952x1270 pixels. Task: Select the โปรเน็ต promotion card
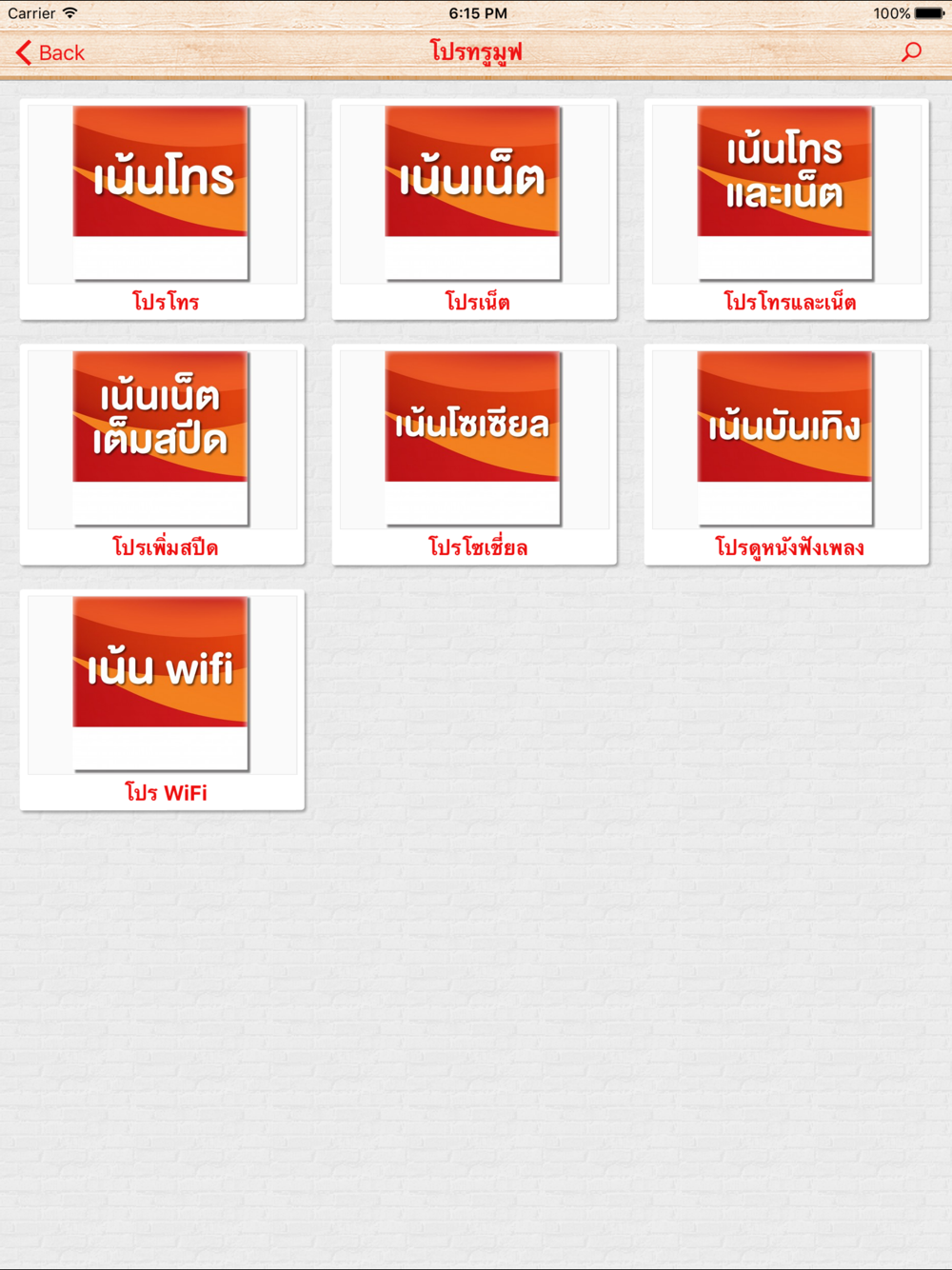(x=474, y=209)
